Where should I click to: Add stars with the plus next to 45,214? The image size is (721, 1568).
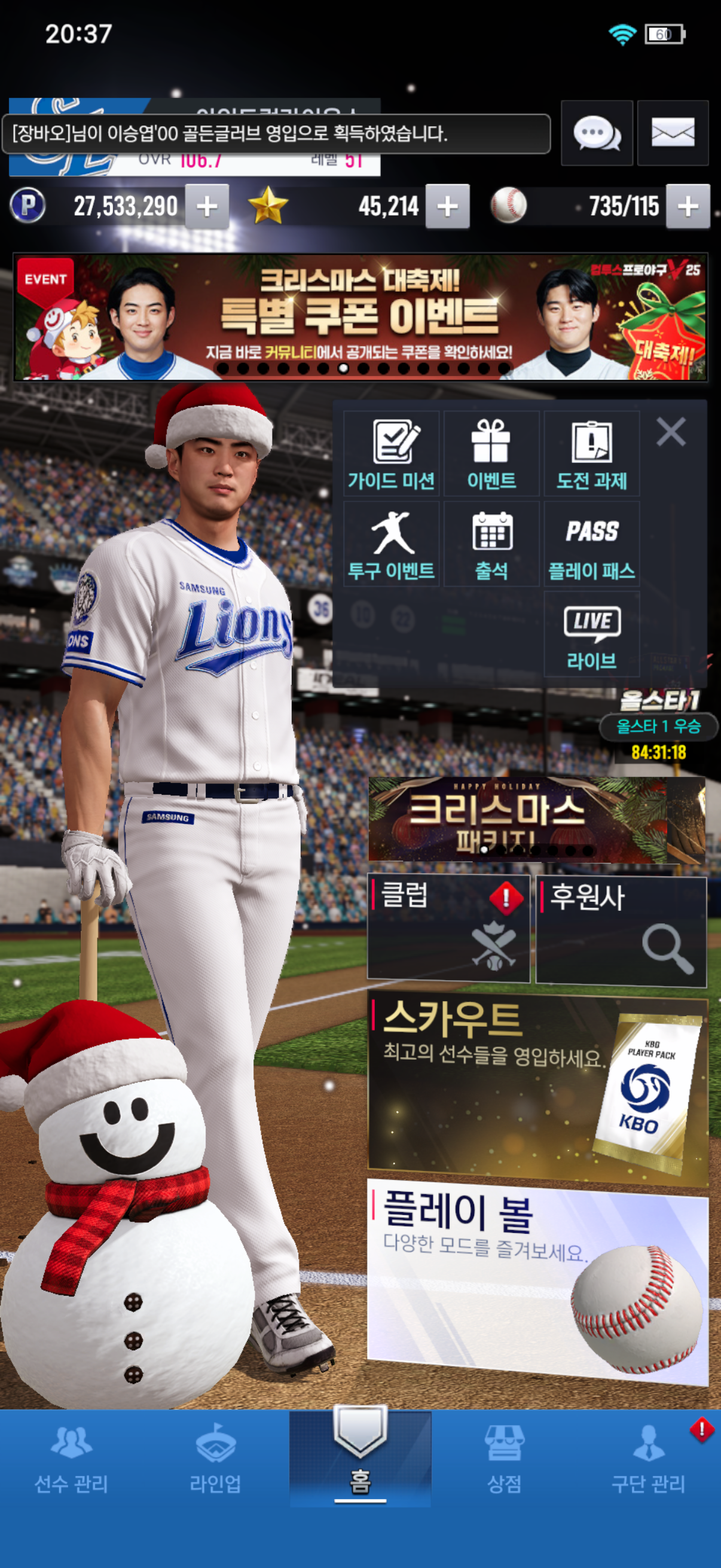tap(447, 206)
